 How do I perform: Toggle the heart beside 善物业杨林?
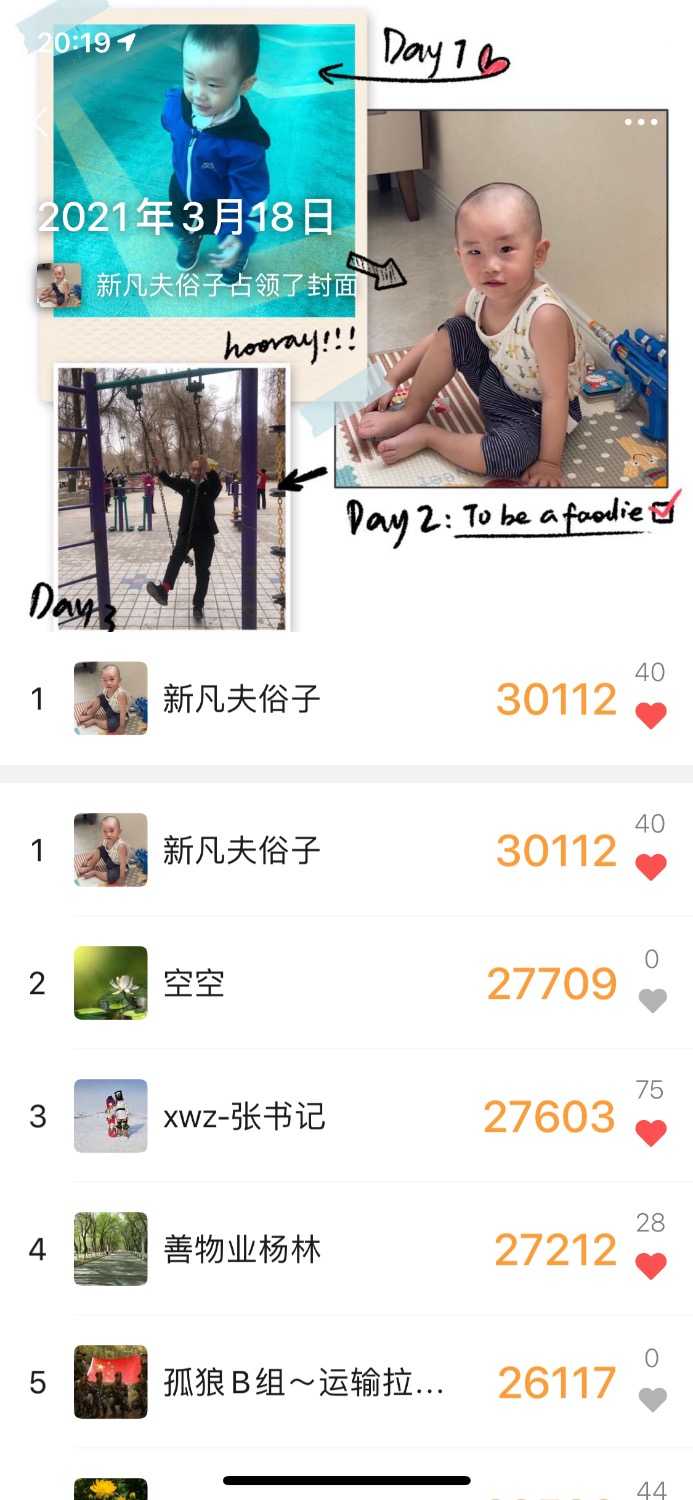tap(651, 1266)
